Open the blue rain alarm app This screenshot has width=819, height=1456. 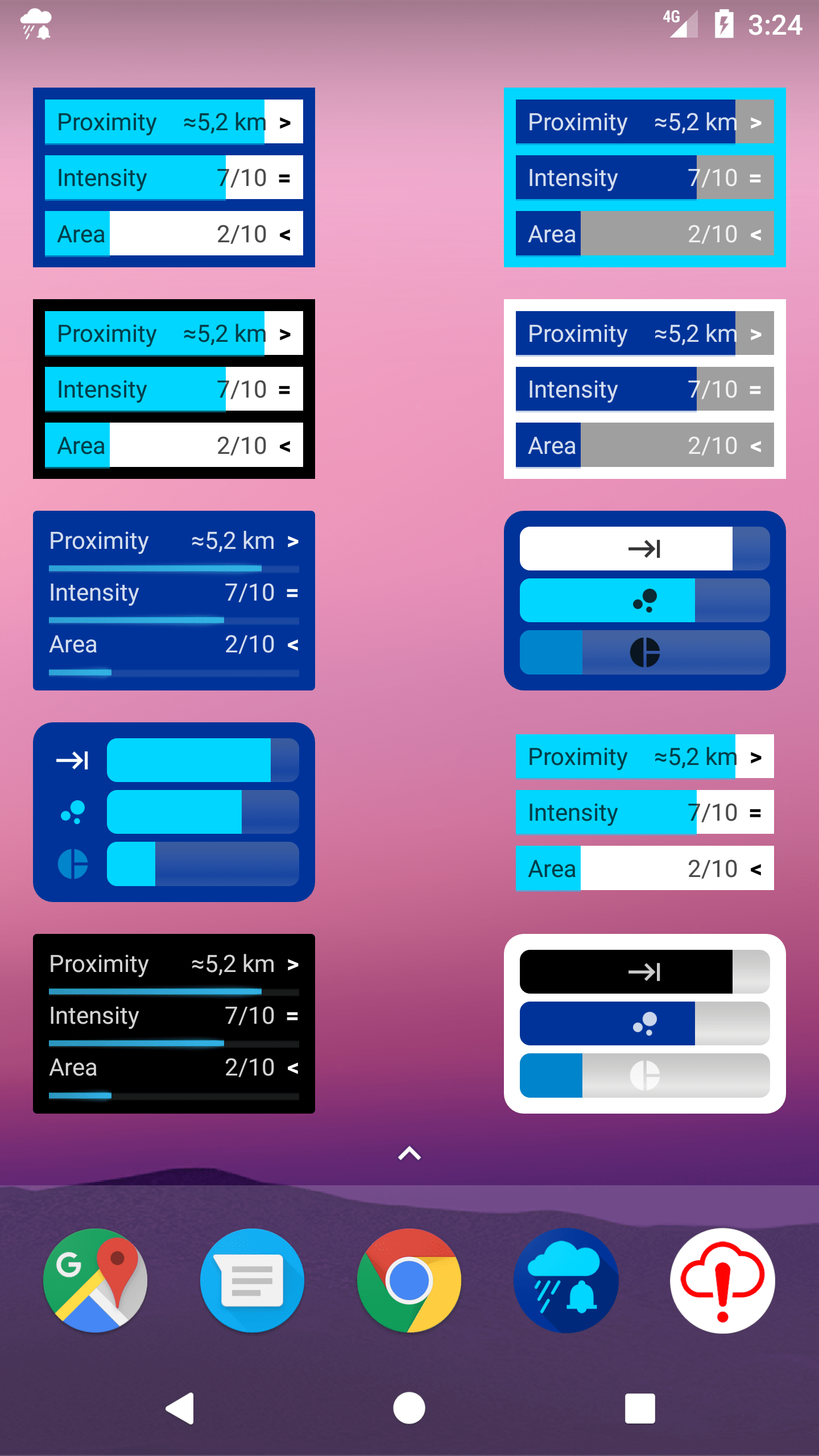click(x=566, y=1280)
